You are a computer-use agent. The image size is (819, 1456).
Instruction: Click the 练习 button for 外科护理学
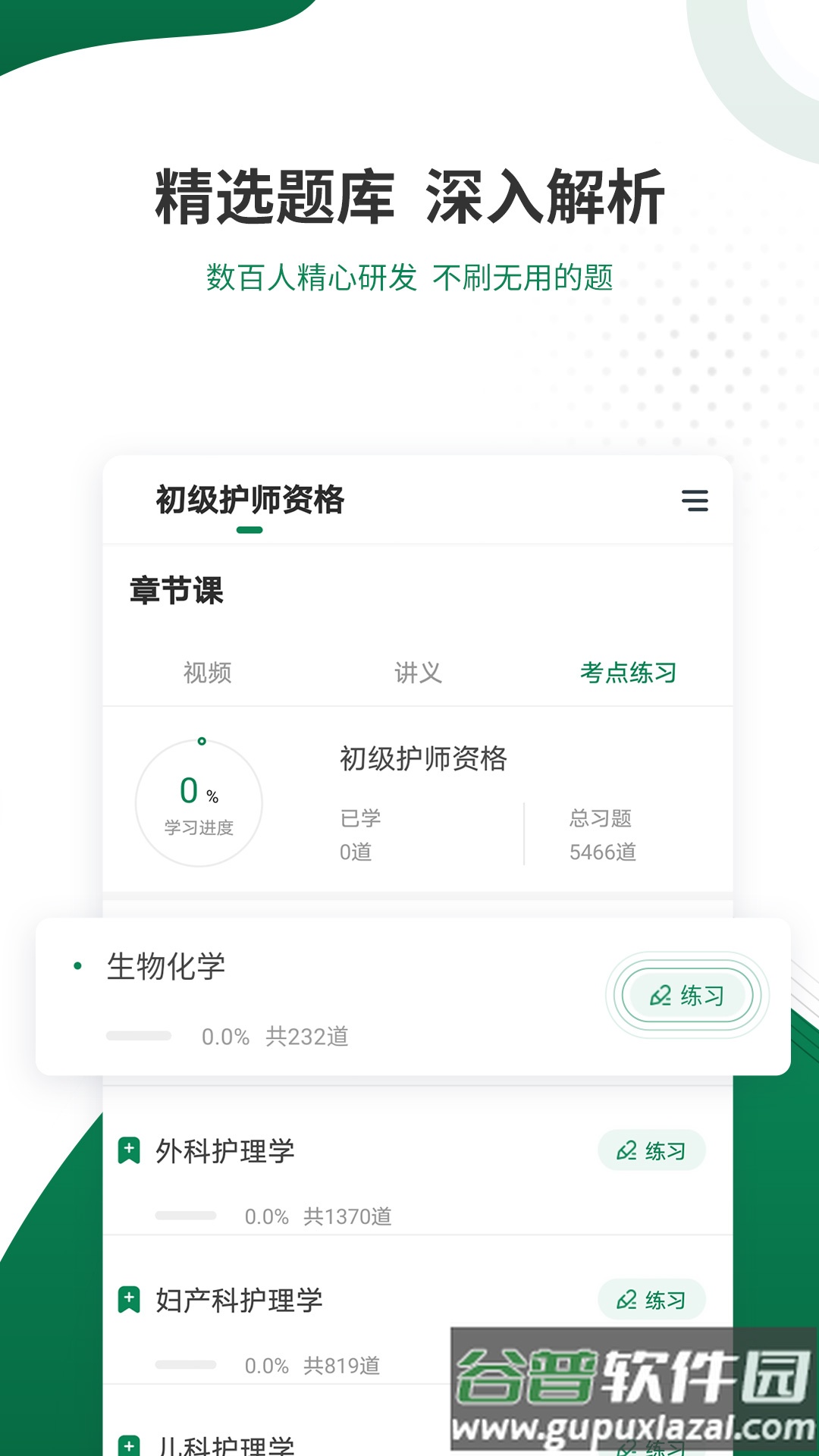click(x=651, y=1150)
